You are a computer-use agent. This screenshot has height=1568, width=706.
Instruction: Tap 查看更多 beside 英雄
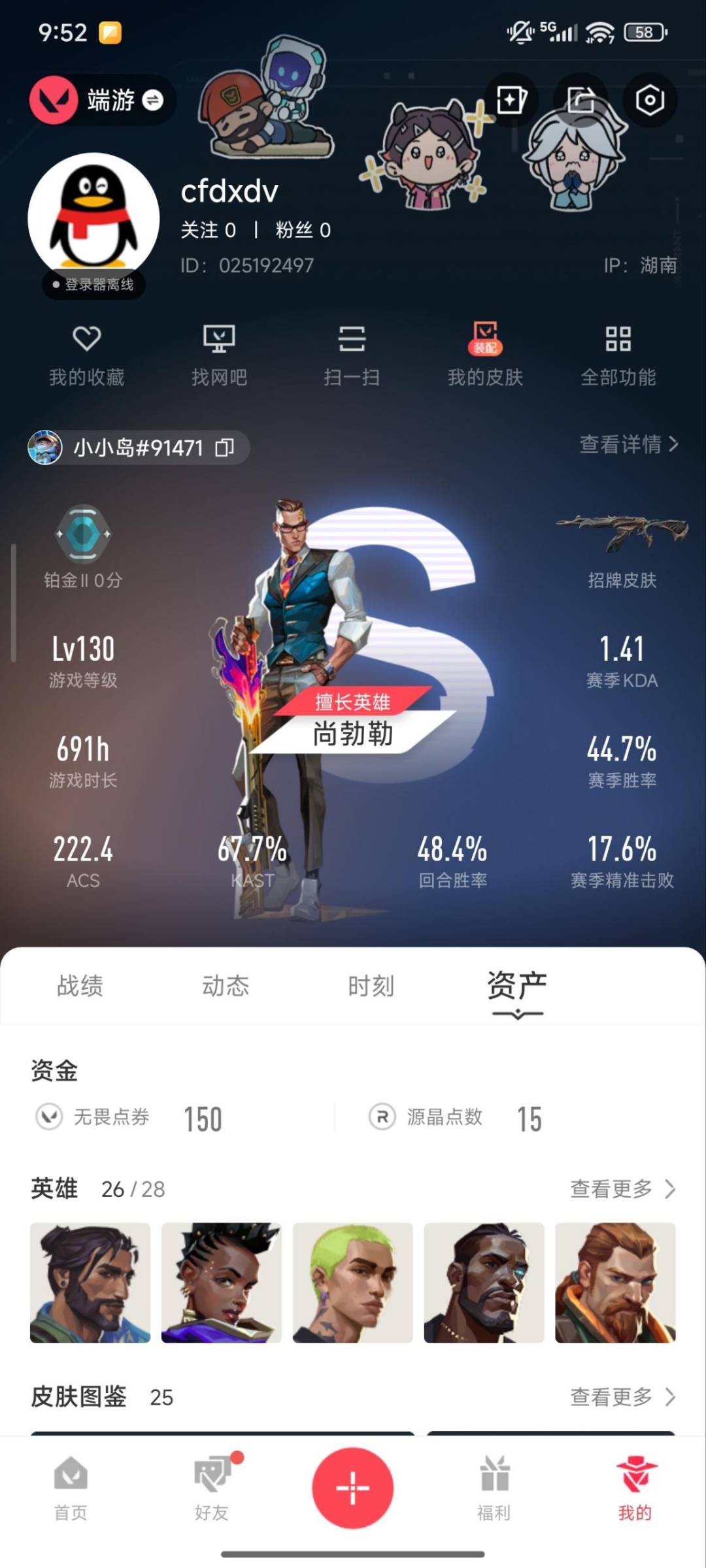tap(622, 1188)
